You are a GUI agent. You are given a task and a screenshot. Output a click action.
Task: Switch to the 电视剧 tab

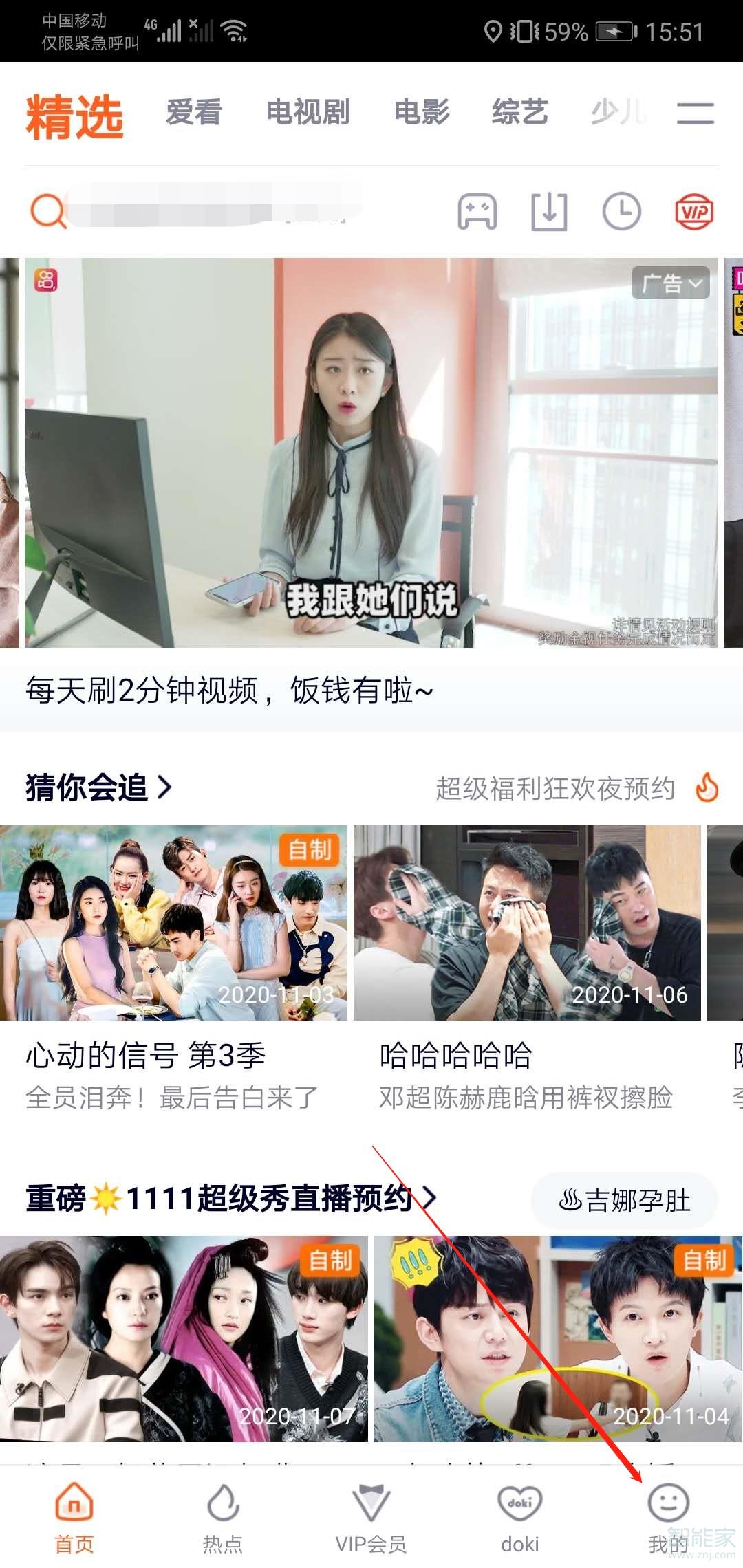309,112
